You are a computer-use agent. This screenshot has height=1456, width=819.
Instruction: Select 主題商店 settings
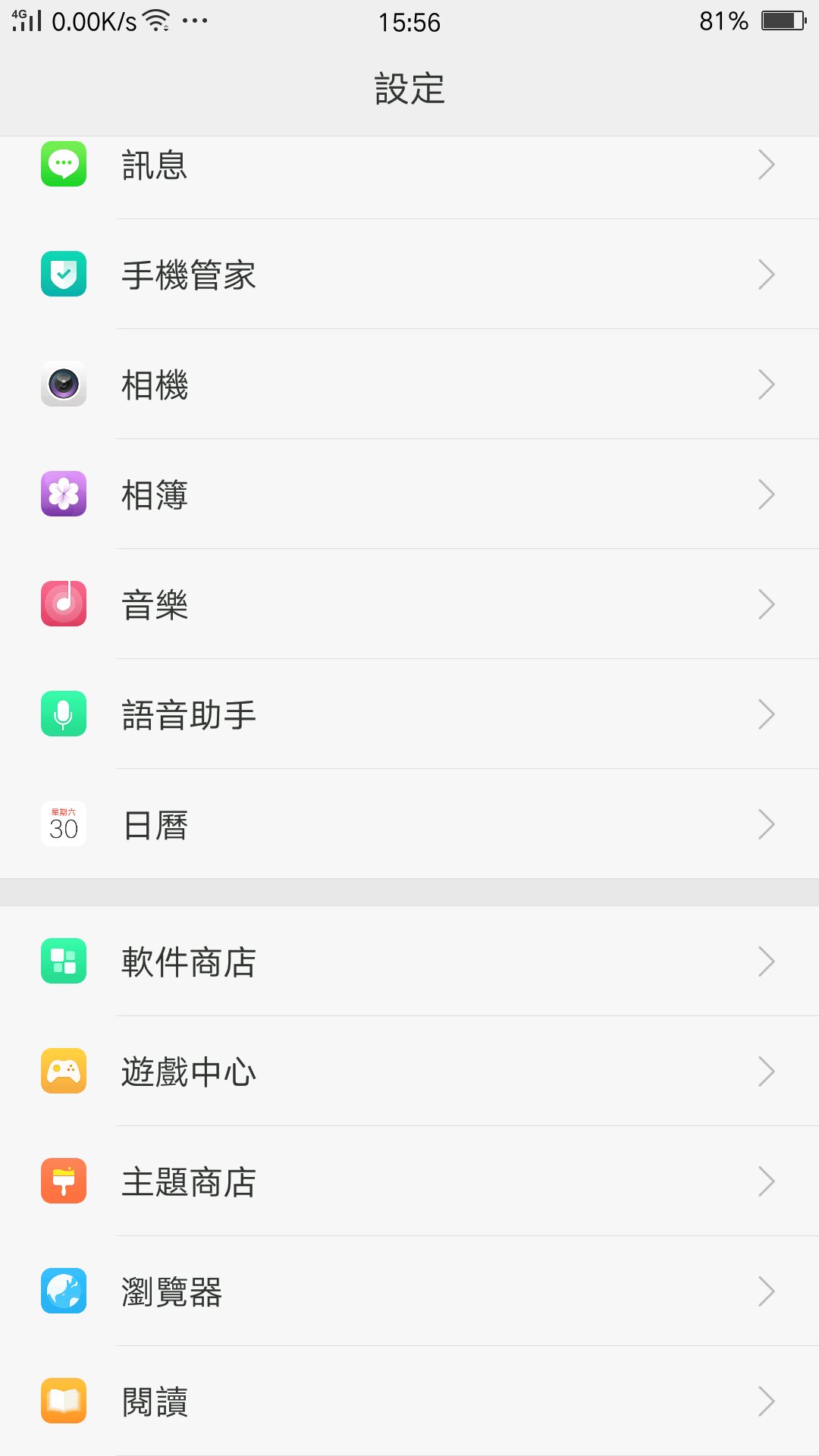coord(409,1181)
